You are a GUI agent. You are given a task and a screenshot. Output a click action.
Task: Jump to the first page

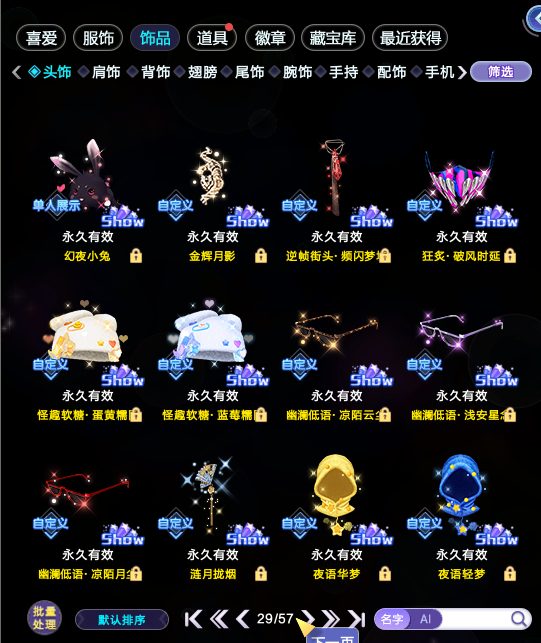click(193, 619)
